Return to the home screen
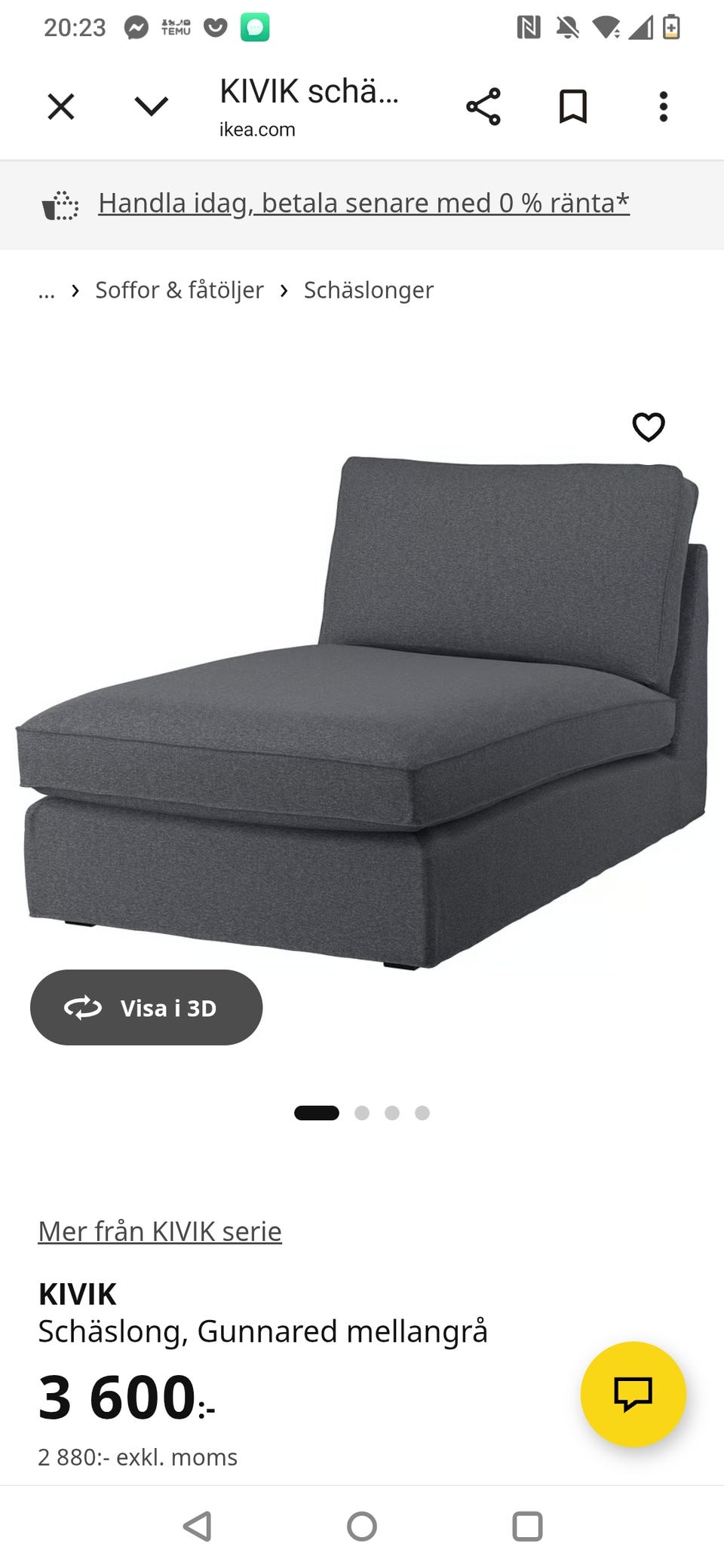 (362, 1526)
